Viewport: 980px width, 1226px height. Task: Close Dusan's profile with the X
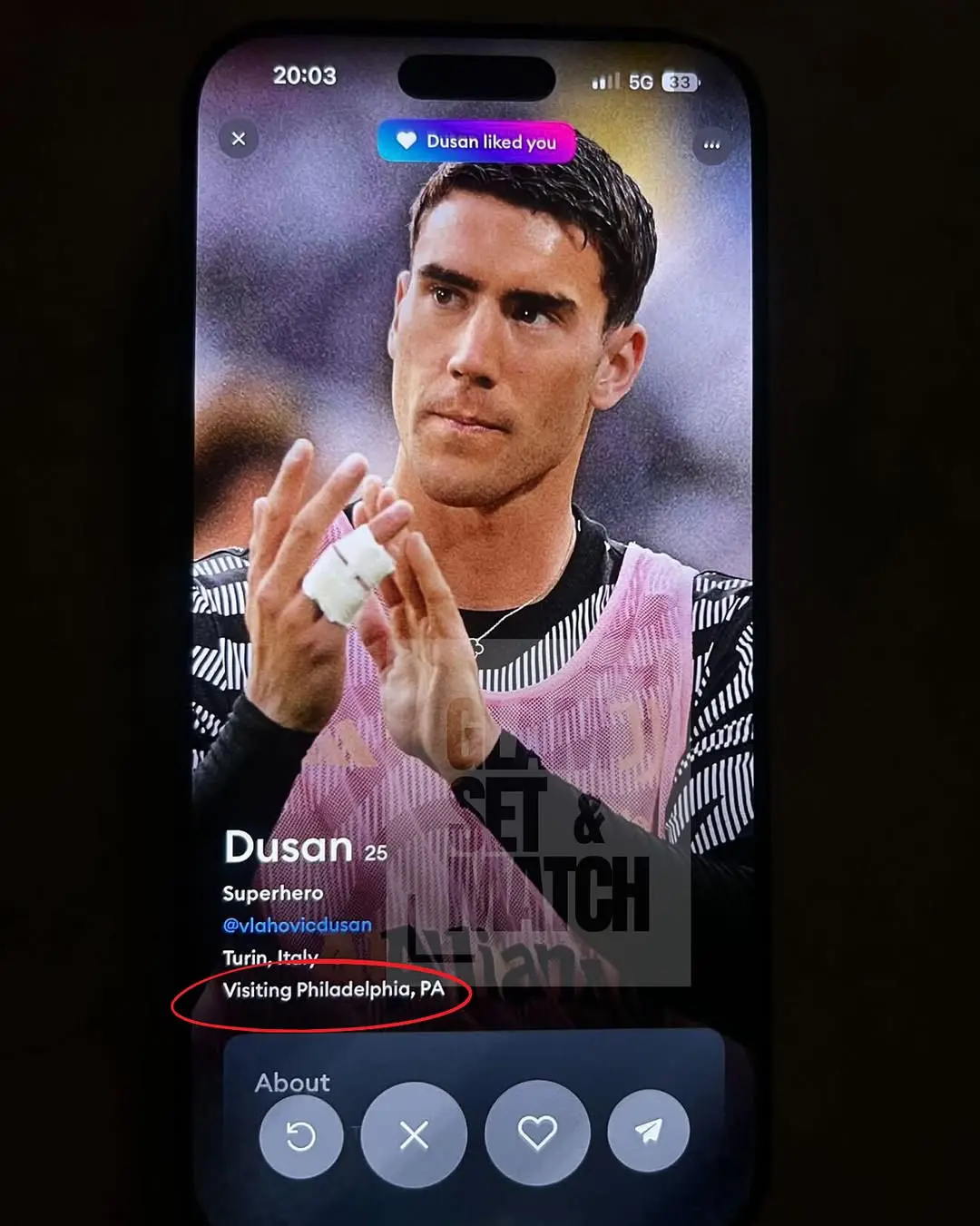click(x=239, y=139)
